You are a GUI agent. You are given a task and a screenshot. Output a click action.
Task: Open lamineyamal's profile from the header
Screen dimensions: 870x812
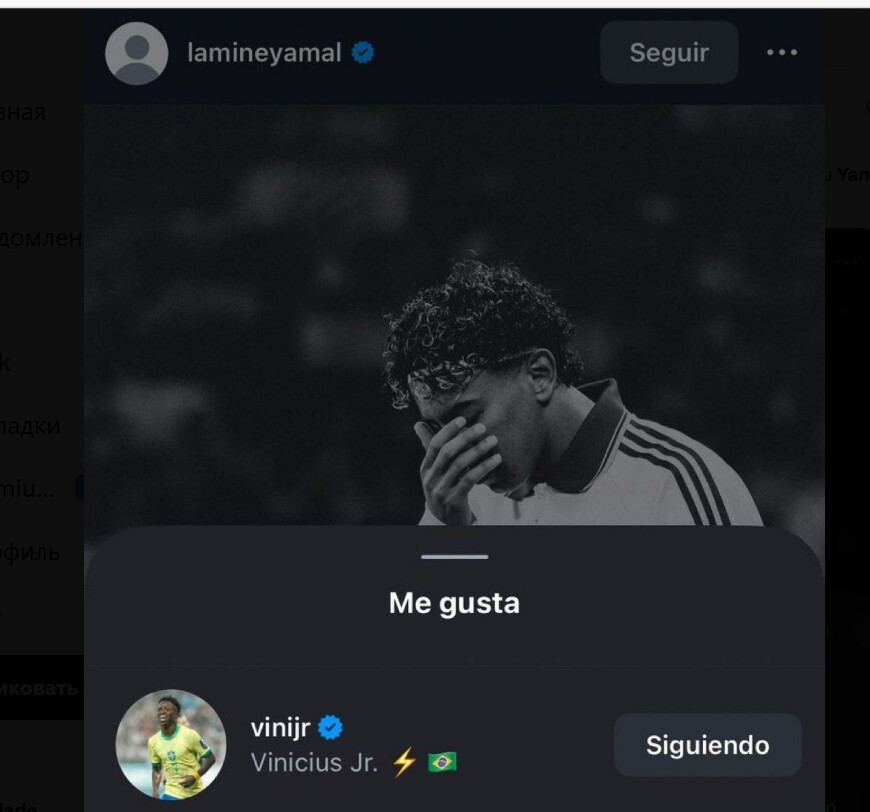(264, 53)
